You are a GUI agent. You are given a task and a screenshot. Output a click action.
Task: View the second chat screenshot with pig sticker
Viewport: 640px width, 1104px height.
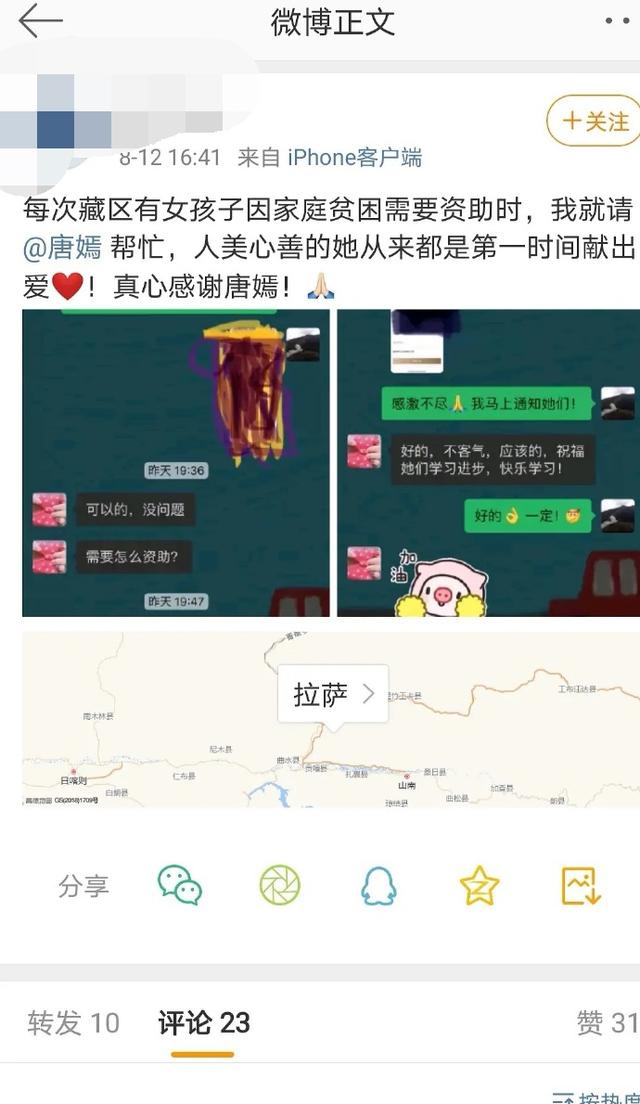(489, 463)
